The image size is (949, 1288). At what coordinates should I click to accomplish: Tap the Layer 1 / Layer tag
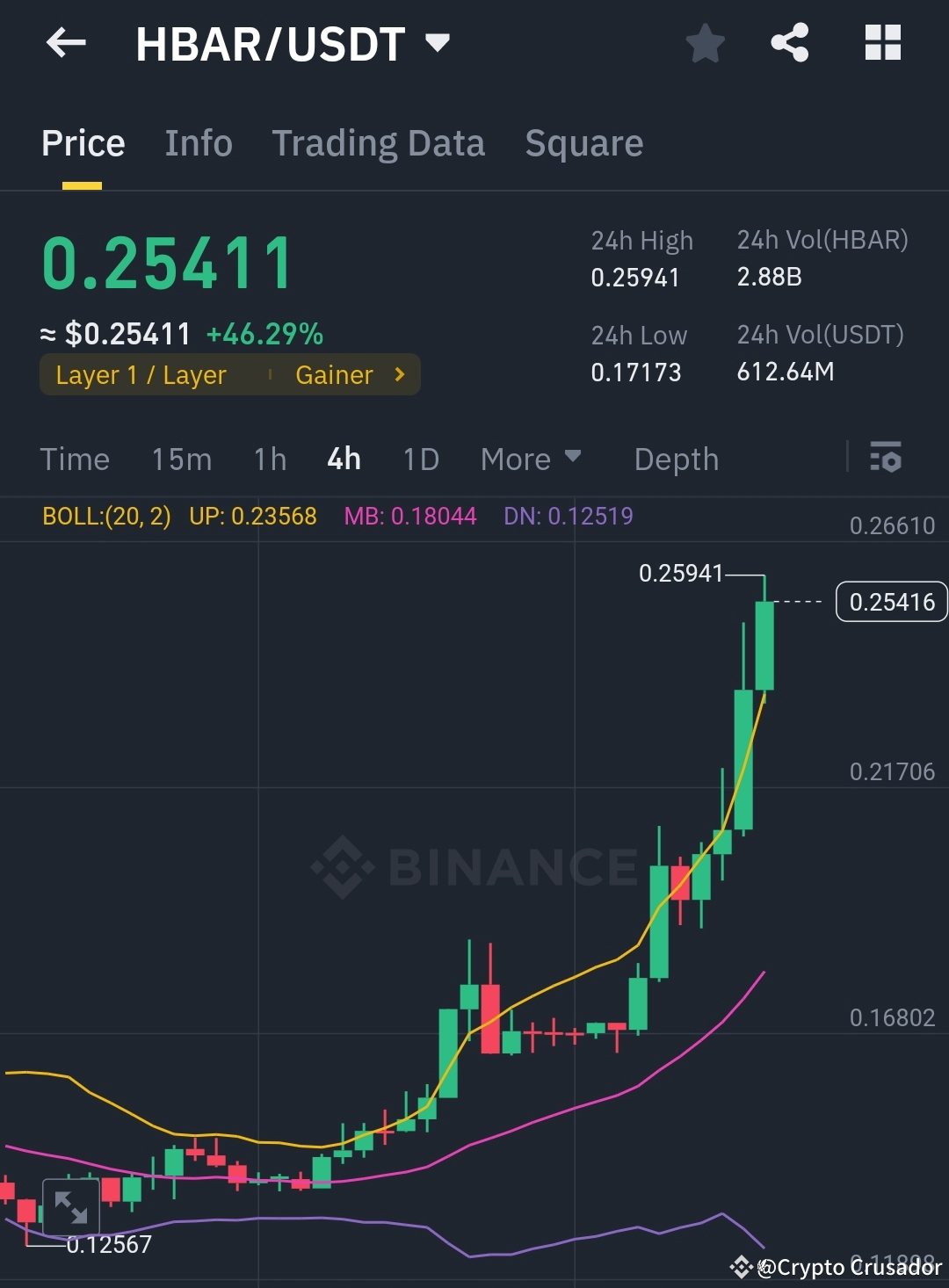tap(141, 374)
